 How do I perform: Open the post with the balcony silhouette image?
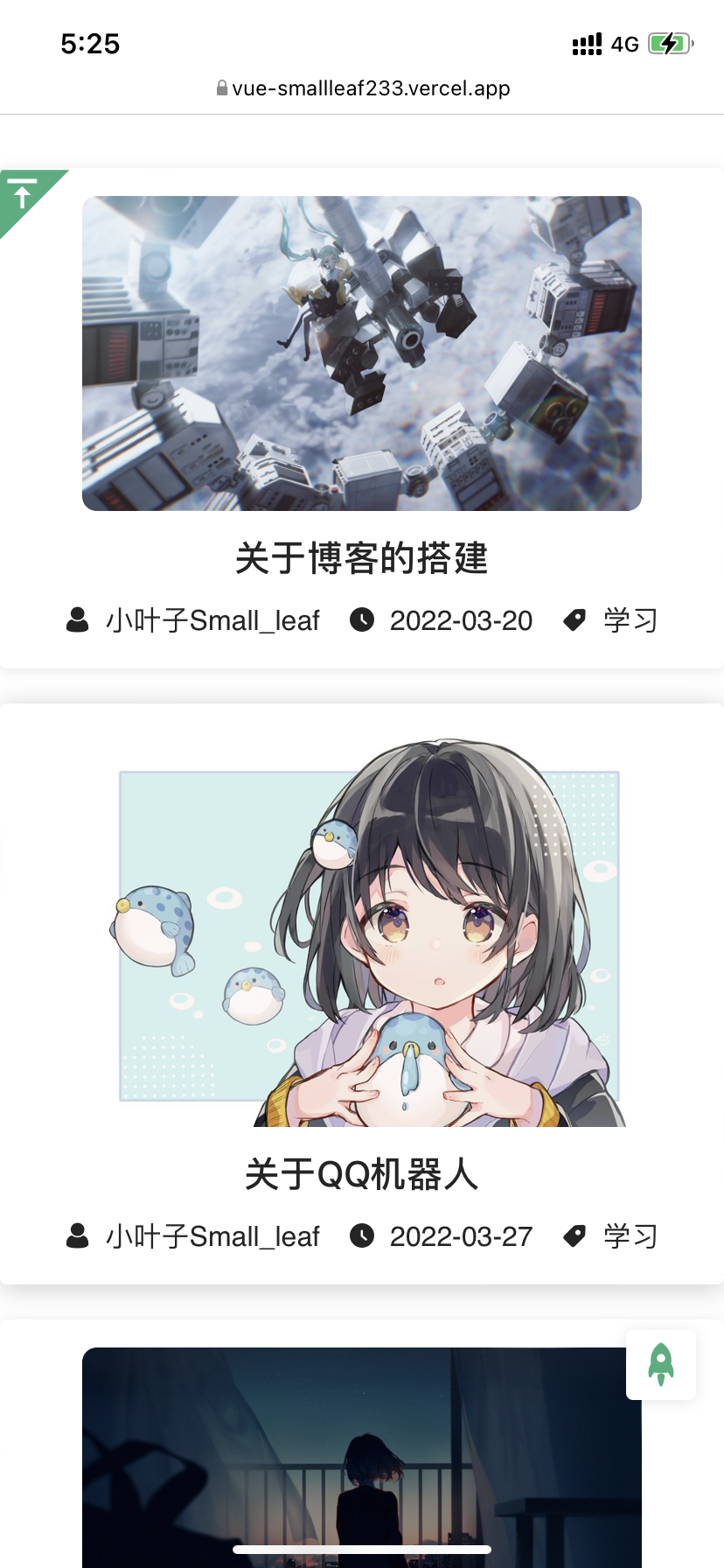[x=361, y=1452]
